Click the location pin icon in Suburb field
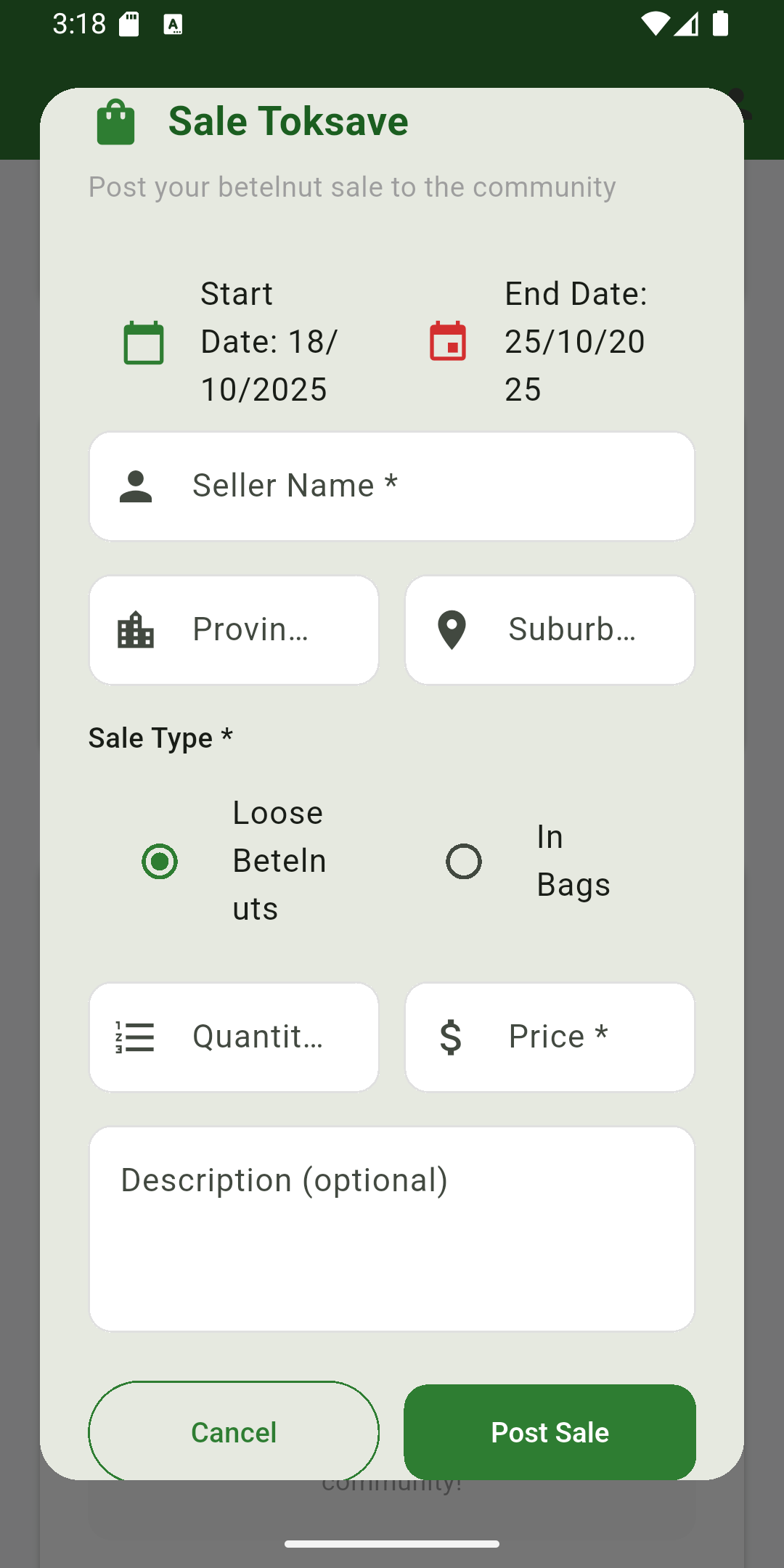 (452, 629)
